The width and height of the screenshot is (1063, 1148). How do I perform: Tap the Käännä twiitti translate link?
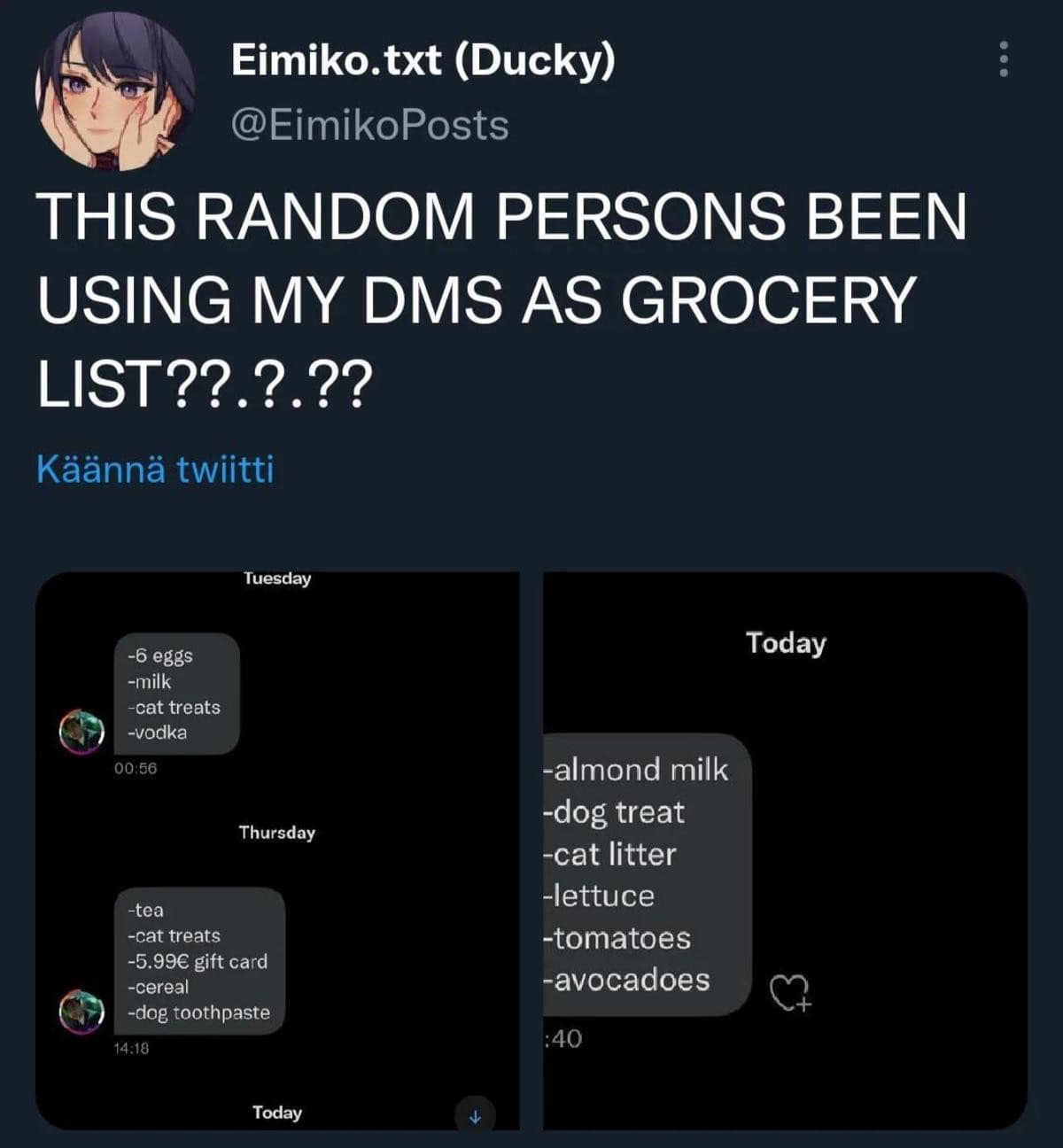click(x=155, y=469)
